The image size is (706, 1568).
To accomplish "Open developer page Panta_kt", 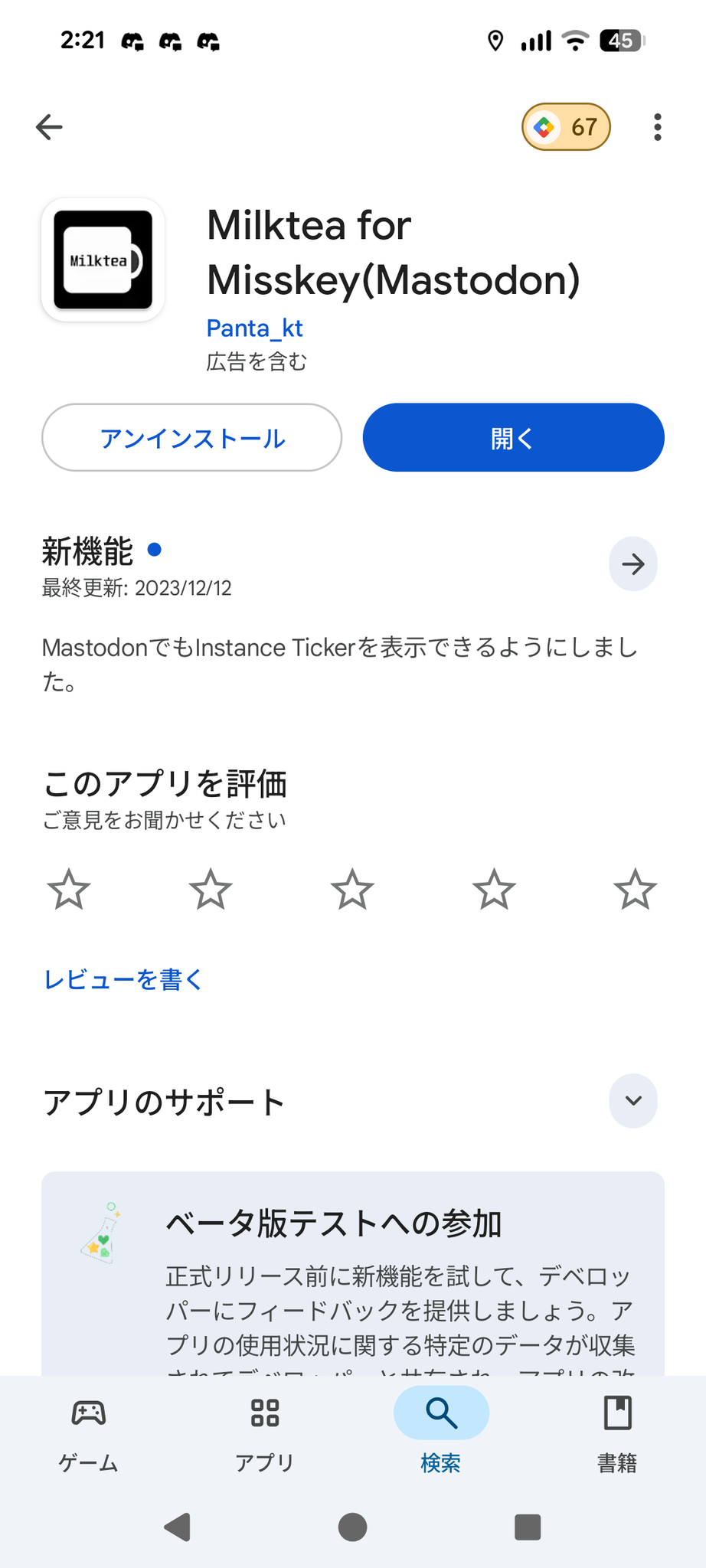I will [x=254, y=328].
